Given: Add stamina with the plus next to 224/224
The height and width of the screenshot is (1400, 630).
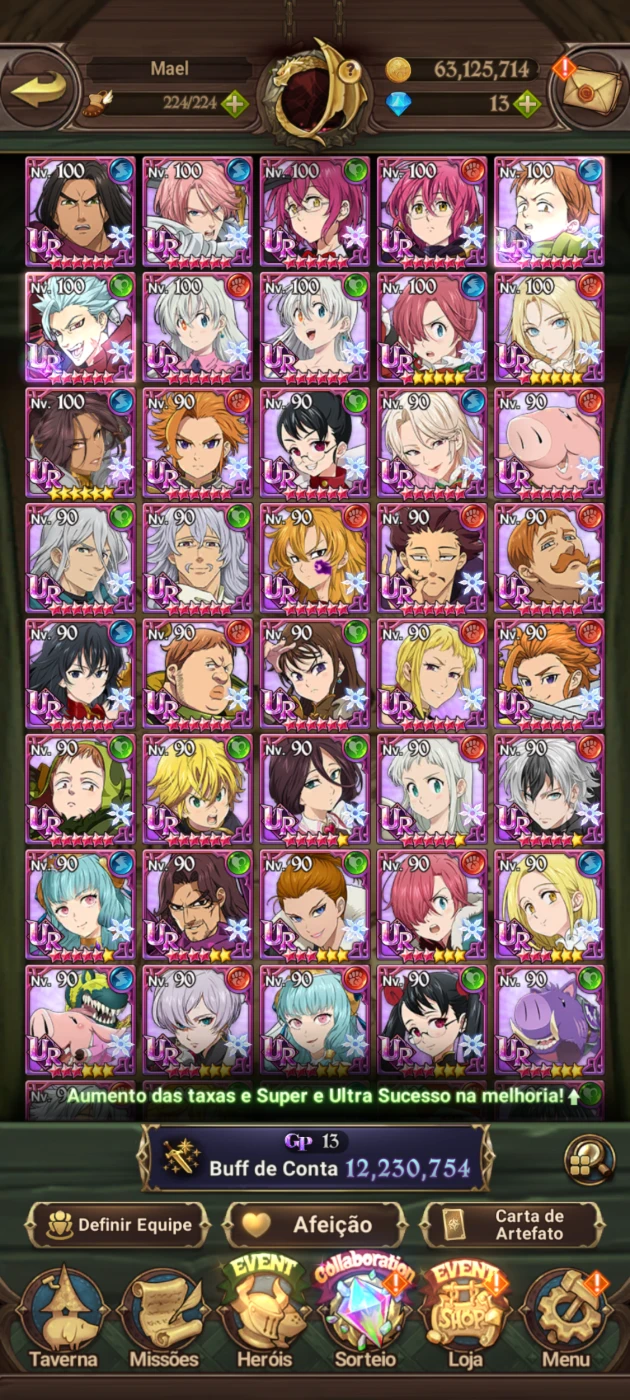Looking at the screenshot, I should point(234,103).
